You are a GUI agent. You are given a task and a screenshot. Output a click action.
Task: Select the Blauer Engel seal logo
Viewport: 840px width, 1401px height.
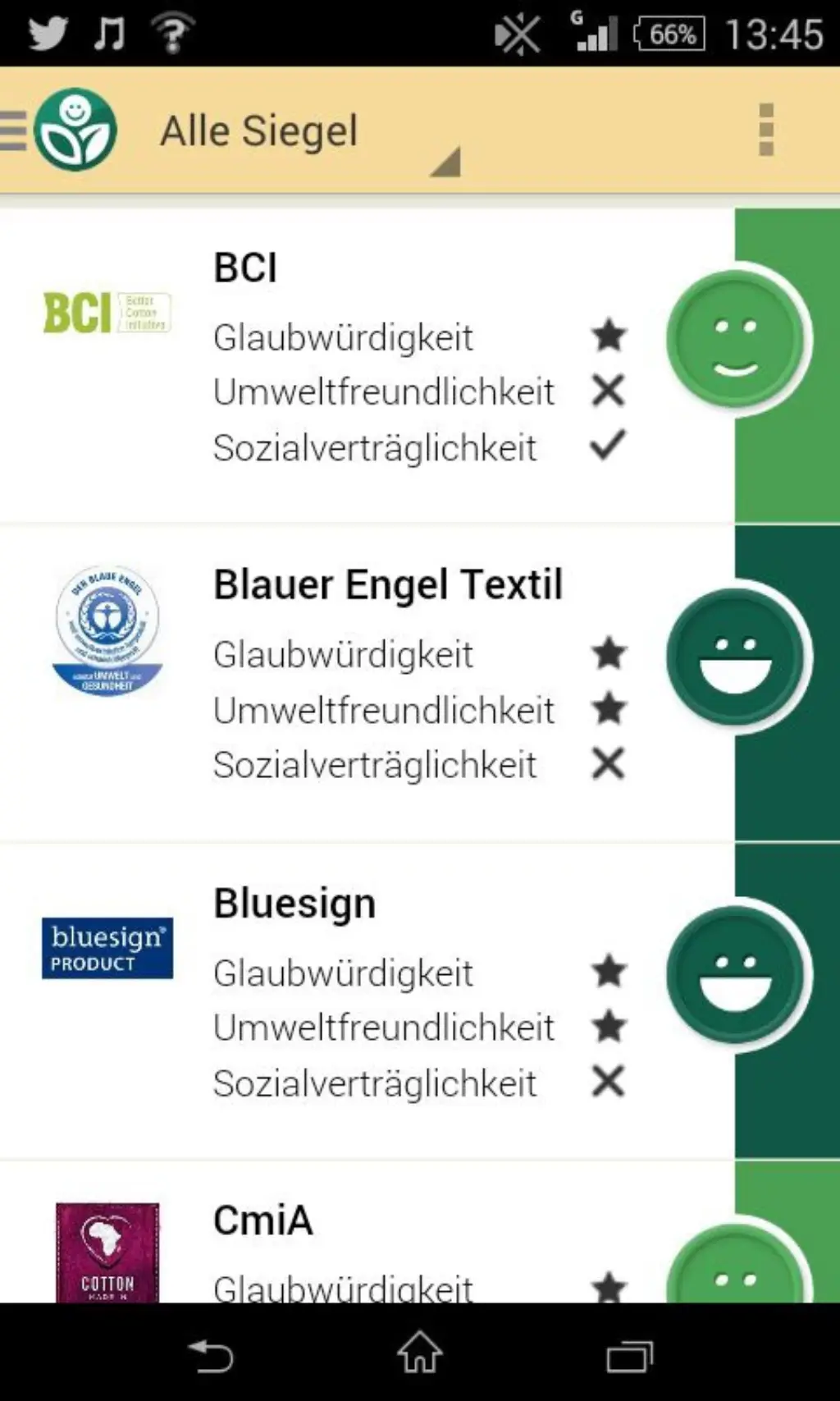click(x=106, y=632)
